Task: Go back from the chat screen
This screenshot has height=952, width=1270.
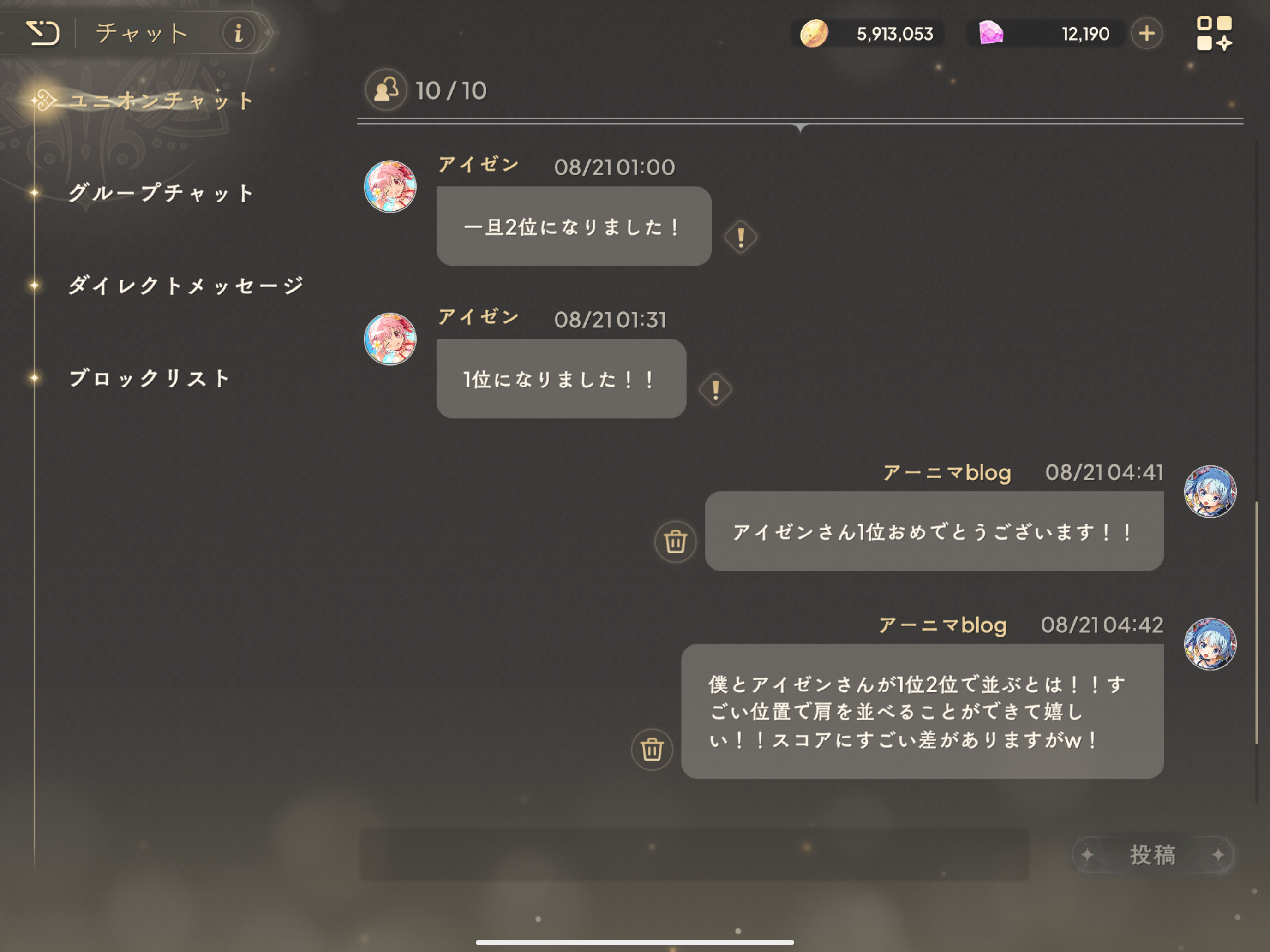Action: tap(43, 33)
